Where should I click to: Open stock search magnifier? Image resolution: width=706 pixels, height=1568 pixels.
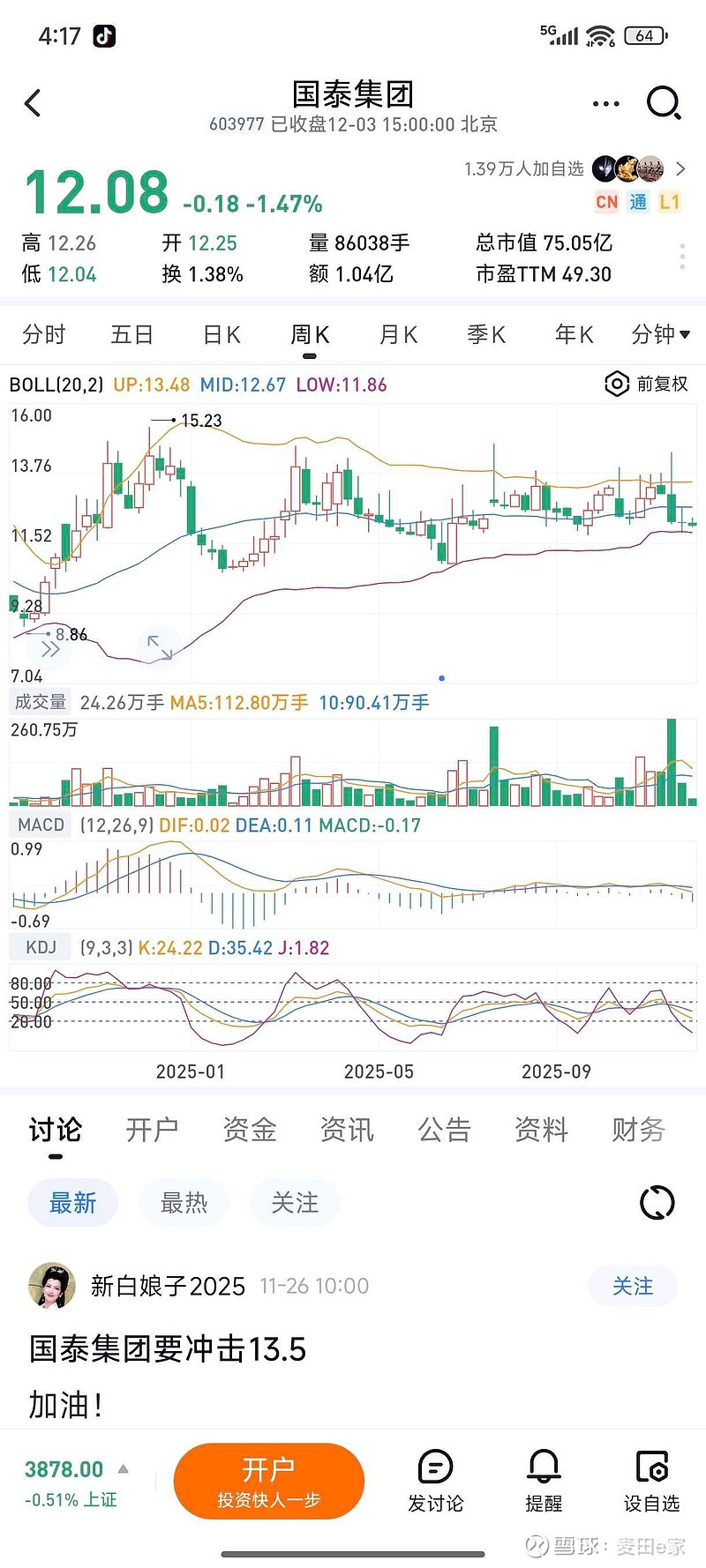(664, 103)
